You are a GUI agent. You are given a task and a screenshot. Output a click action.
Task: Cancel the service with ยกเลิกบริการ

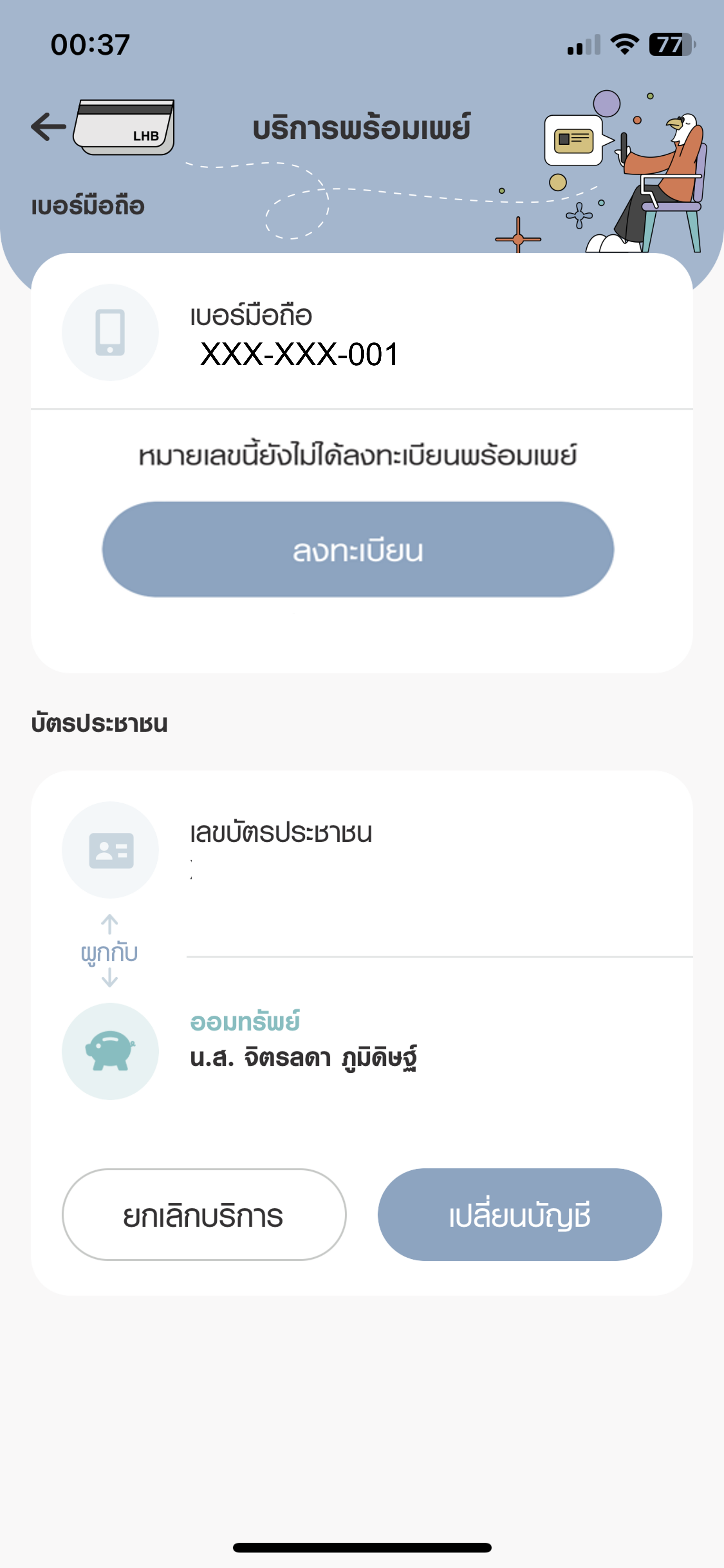(x=204, y=1215)
